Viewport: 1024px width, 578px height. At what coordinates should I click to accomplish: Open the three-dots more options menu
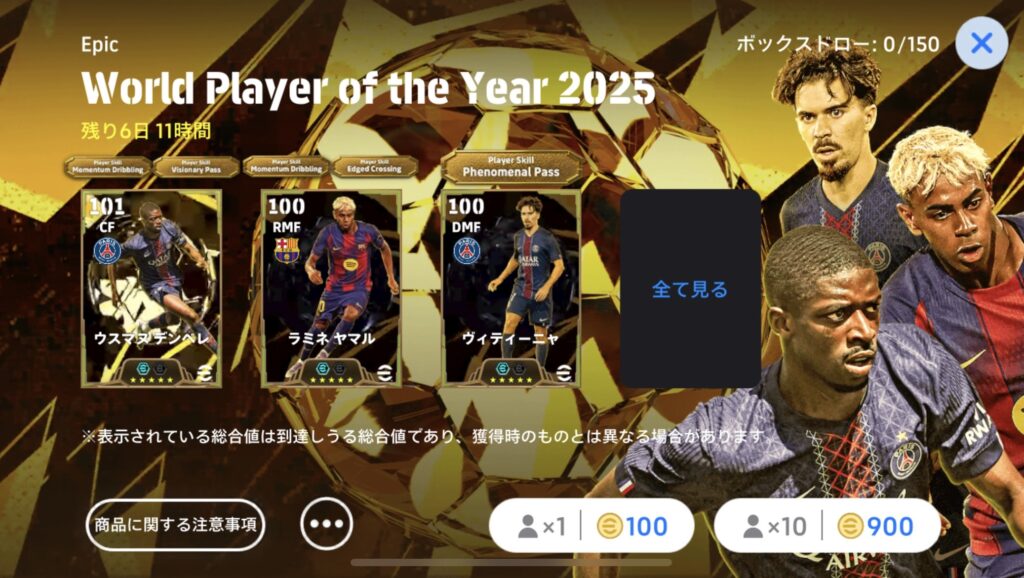point(327,524)
